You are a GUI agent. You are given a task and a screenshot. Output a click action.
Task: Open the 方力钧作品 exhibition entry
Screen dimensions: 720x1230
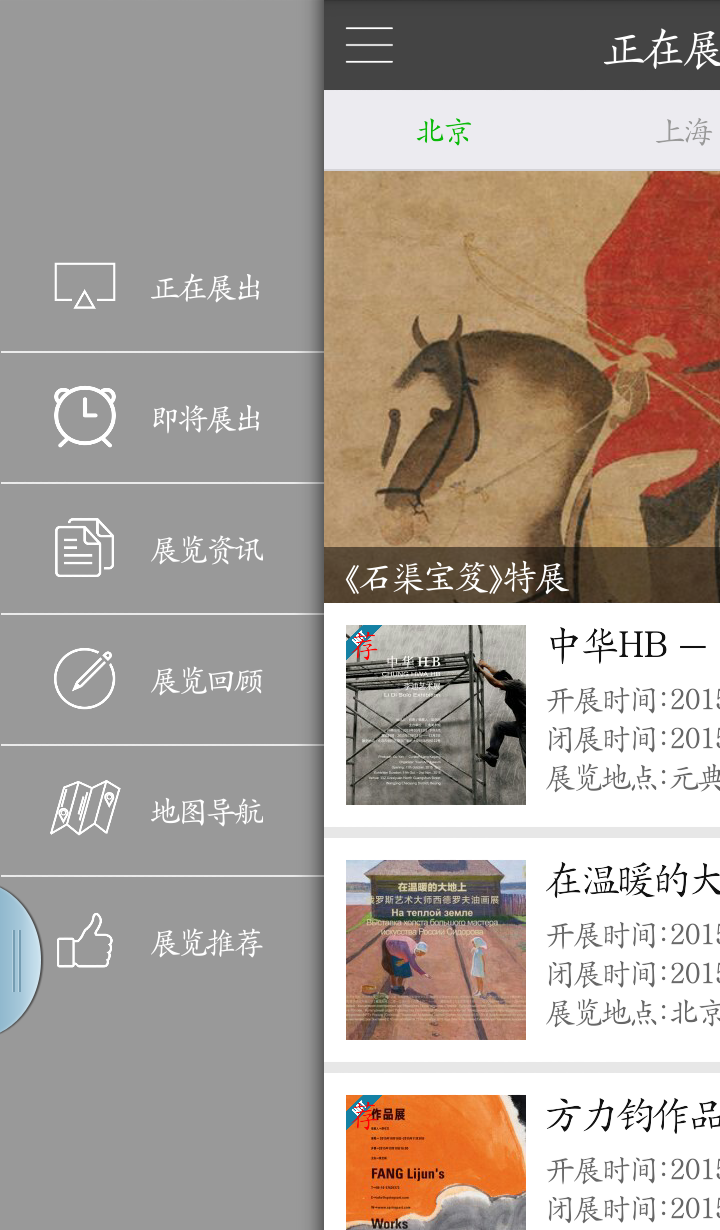click(522, 1160)
